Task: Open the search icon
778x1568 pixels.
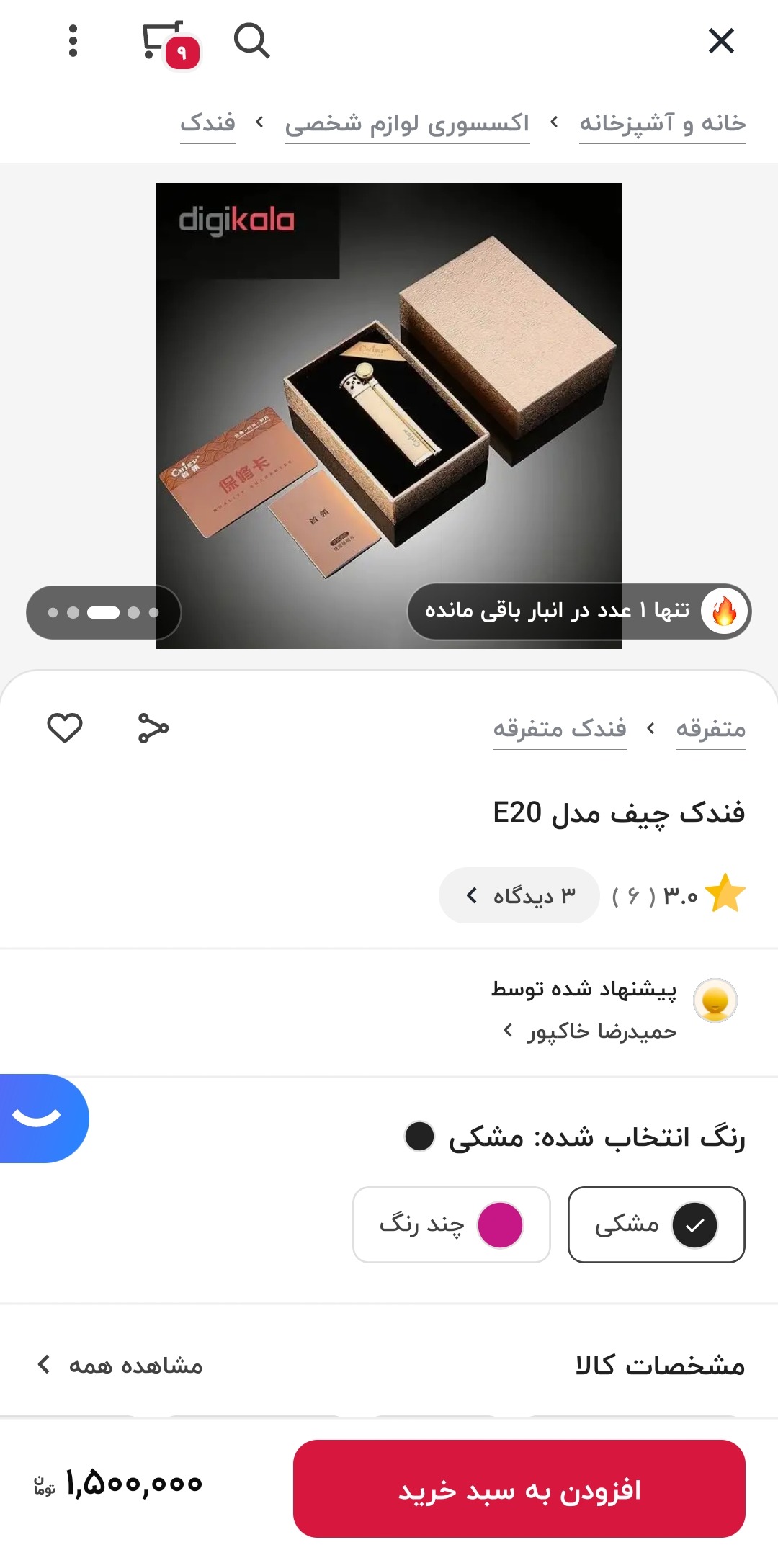Action: click(x=251, y=41)
